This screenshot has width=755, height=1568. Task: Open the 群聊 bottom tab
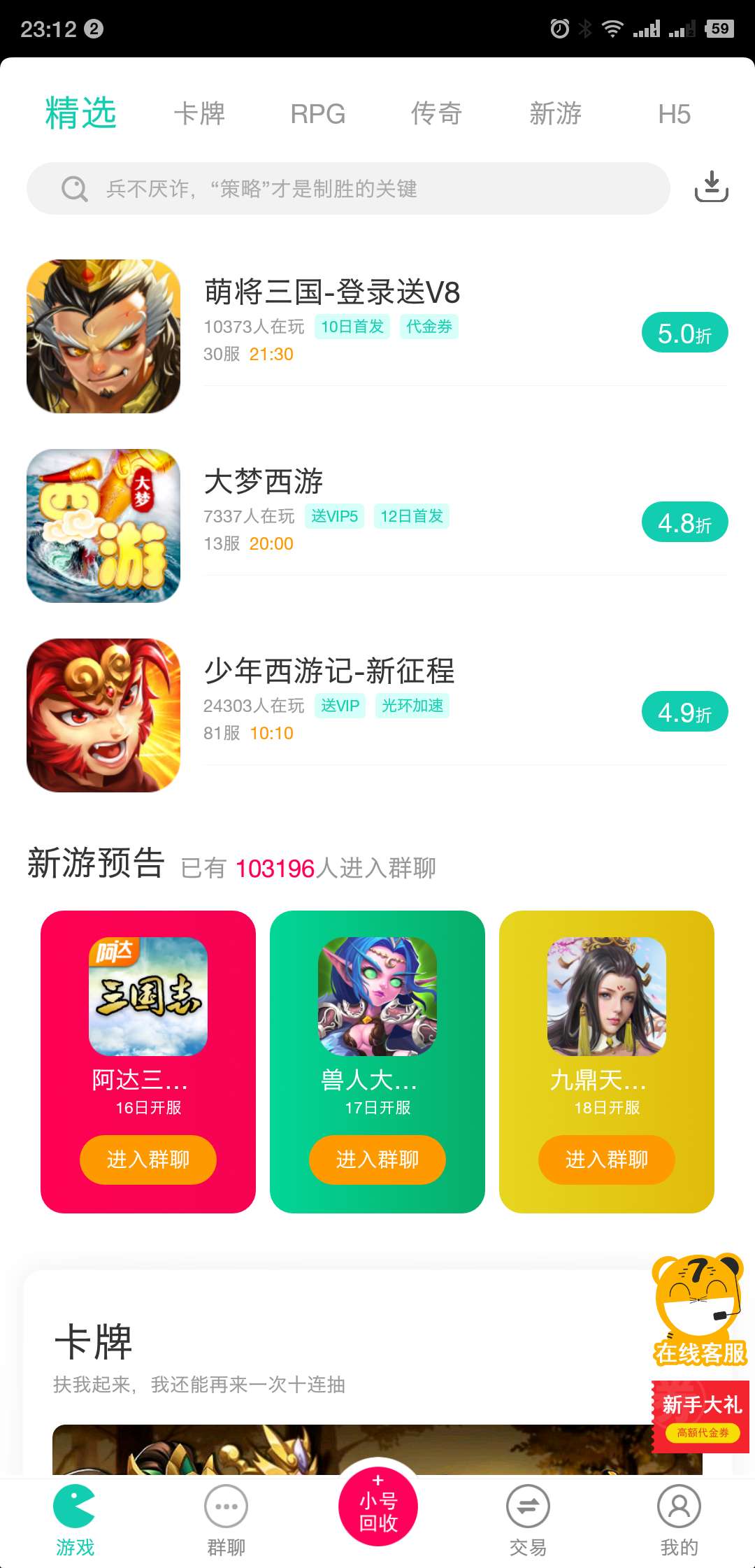coord(226,1519)
